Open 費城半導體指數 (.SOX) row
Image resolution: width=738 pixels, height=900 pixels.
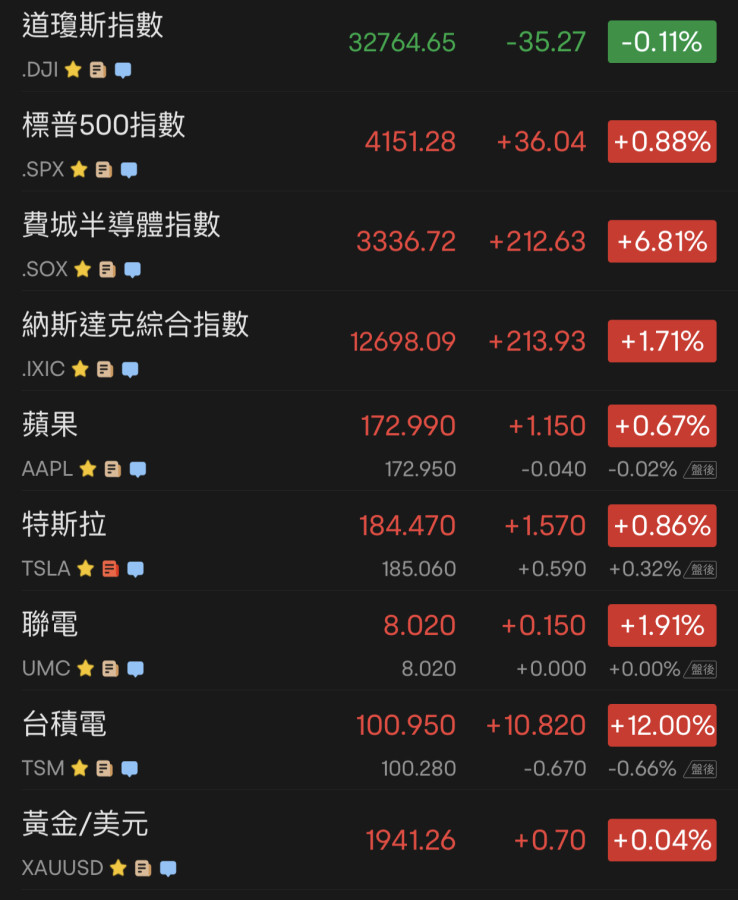point(121,226)
